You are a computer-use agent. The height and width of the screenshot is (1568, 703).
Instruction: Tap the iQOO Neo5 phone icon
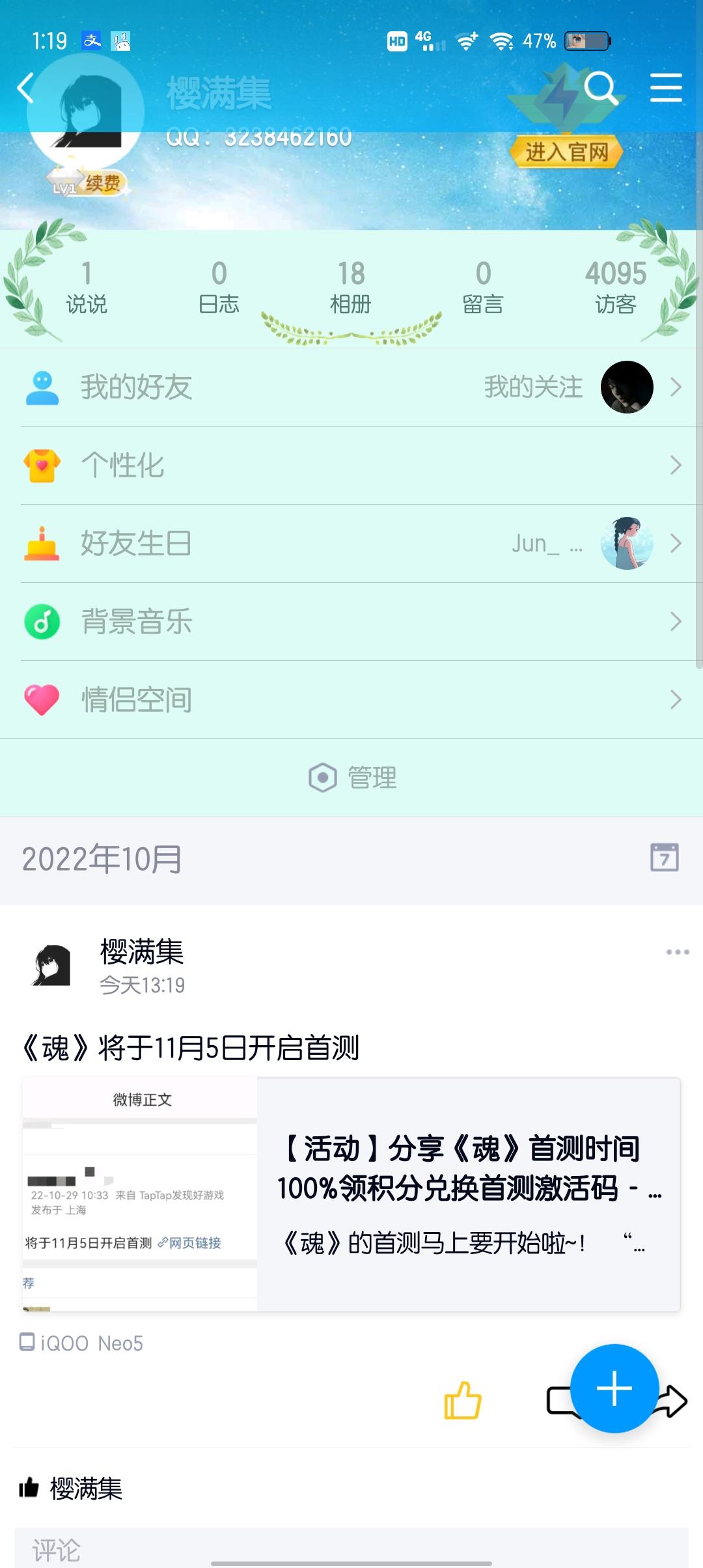(x=27, y=1343)
